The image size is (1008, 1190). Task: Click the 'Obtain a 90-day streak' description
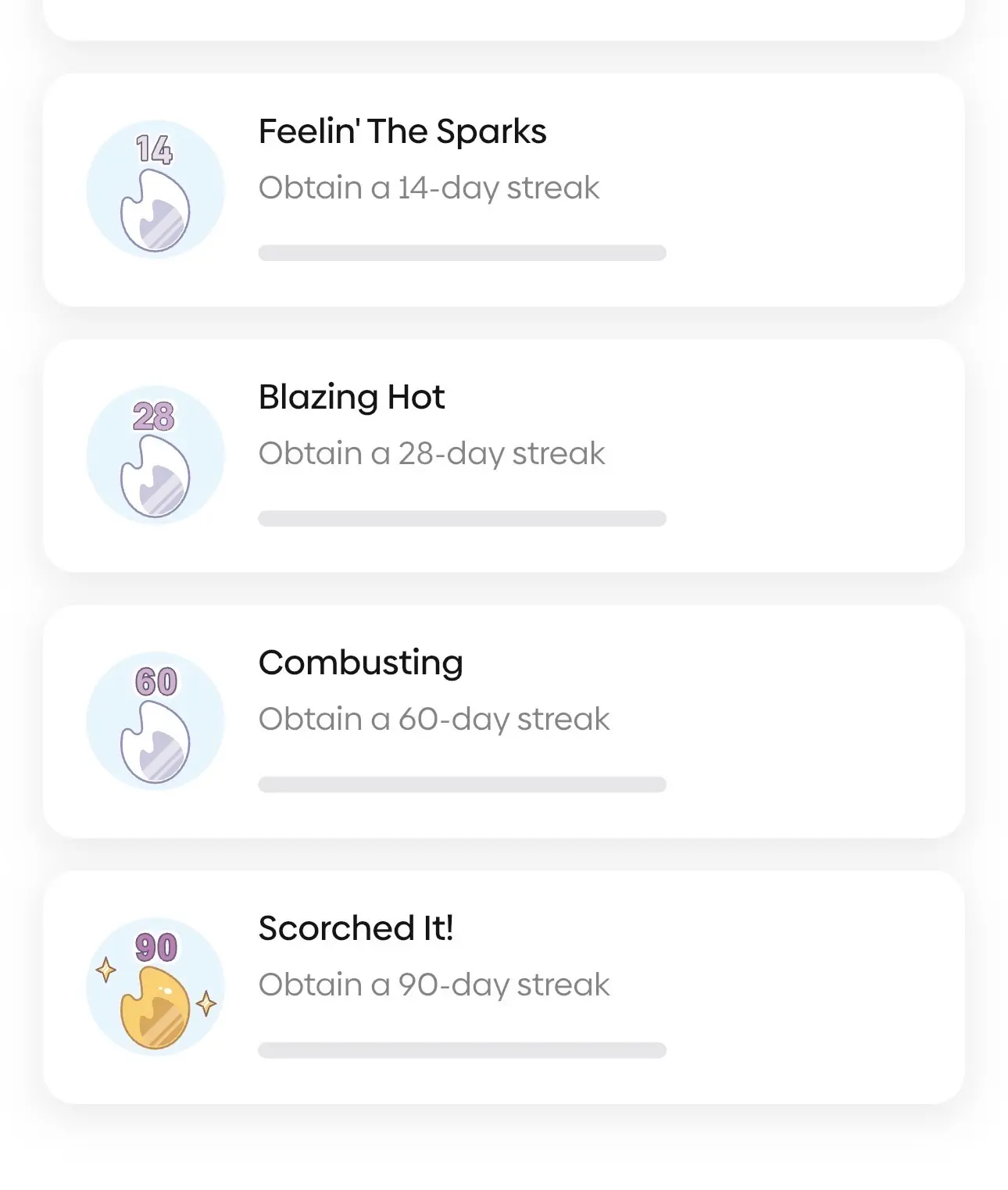click(x=434, y=985)
